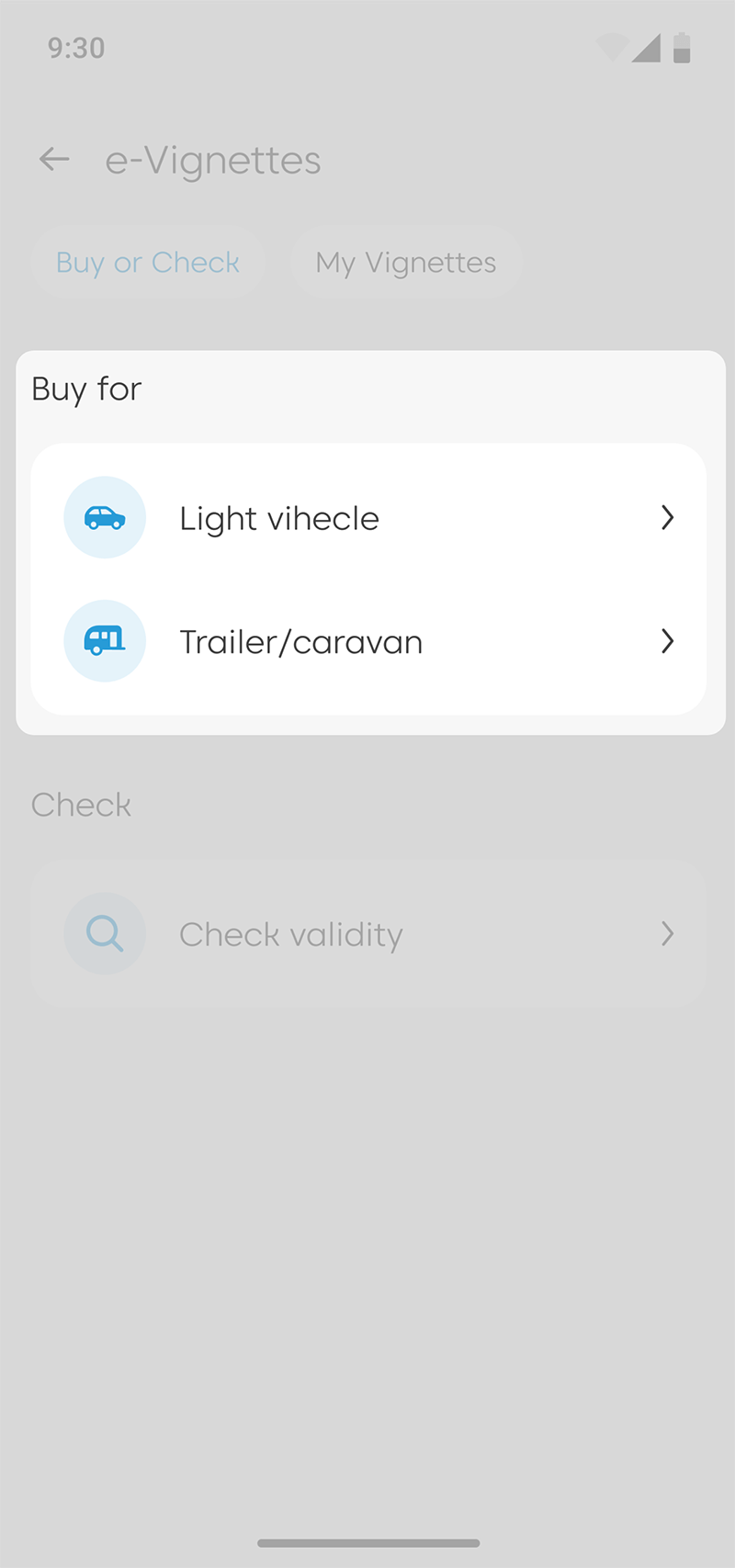Image resolution: width=735 pixels, height=1568 pixels.
Task: Choose the Trailer/caravan option
Action: (368, 641)
